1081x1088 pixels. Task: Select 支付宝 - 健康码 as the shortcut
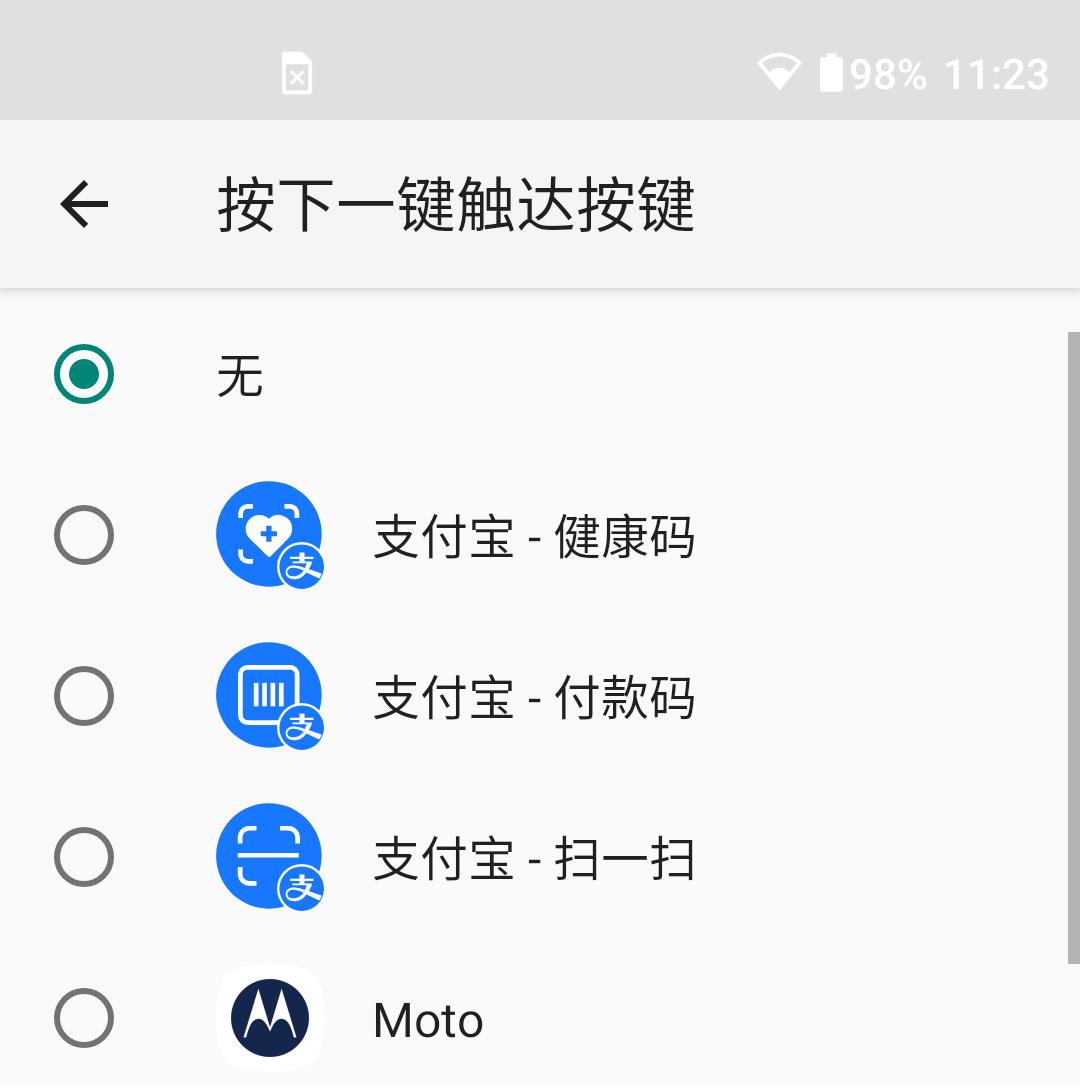coord(84,535)
